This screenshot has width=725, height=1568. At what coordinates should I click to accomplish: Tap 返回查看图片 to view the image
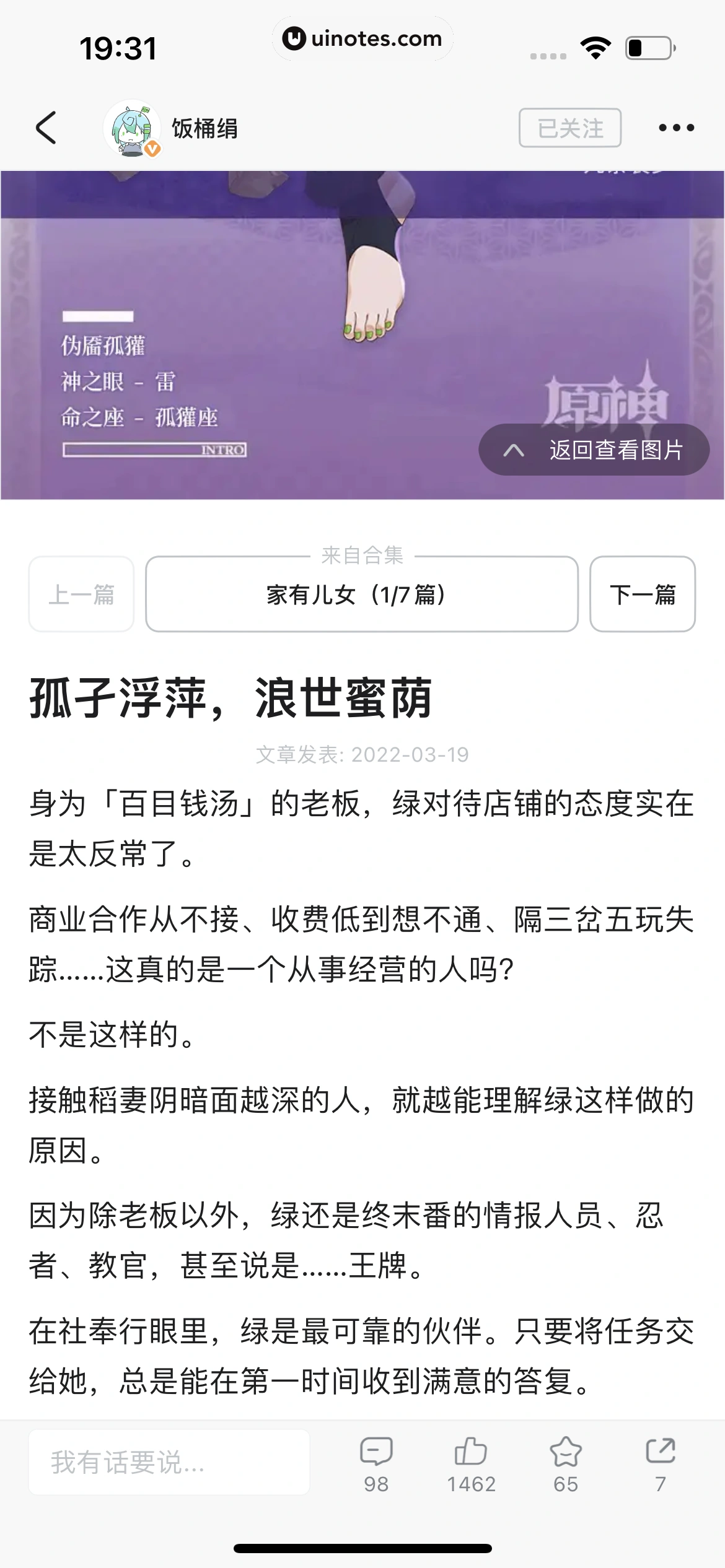click(x=617, y=451)
